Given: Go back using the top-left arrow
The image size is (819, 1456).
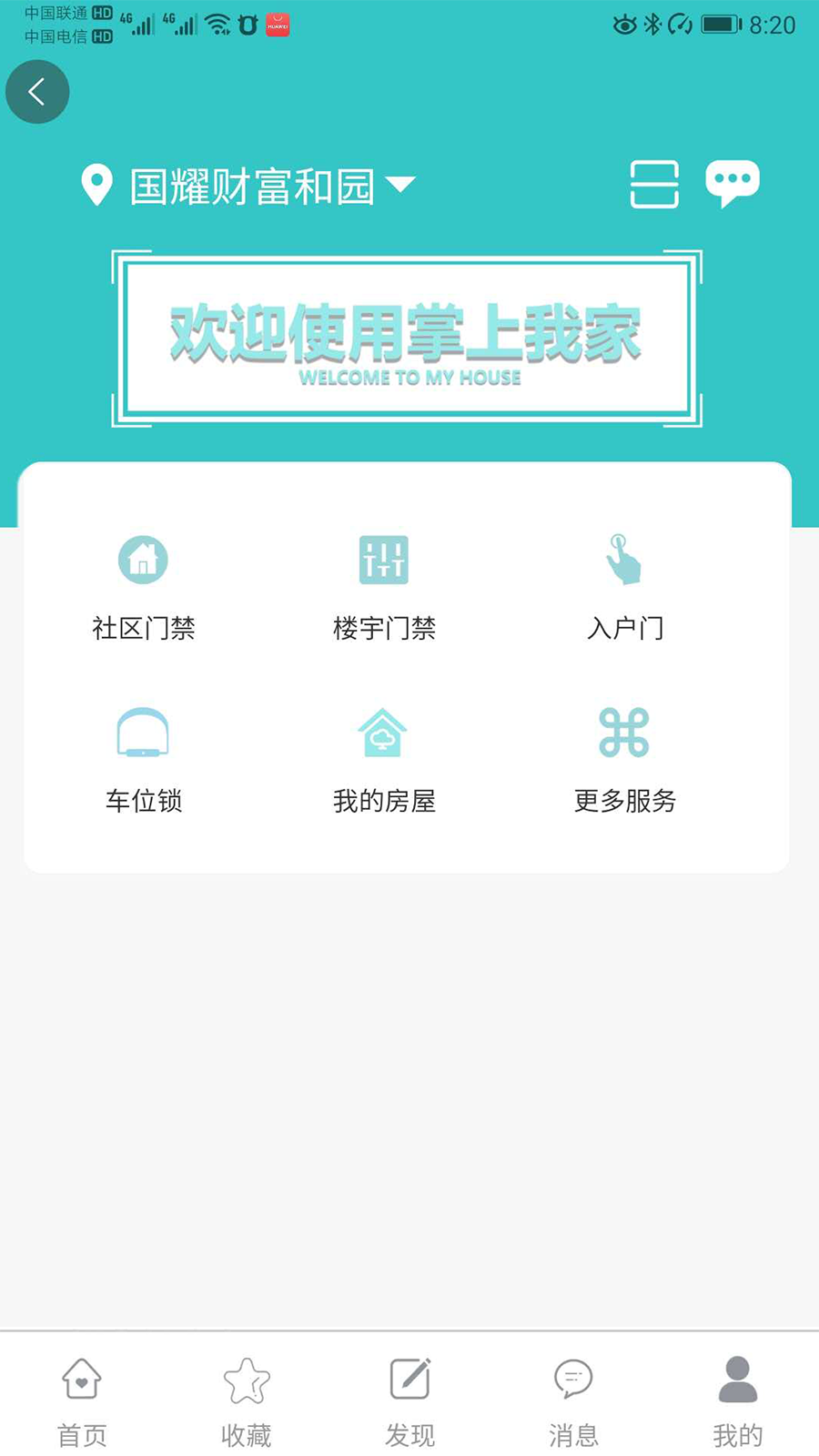Looking at the screenshot, I should click(x=37, y=92).
